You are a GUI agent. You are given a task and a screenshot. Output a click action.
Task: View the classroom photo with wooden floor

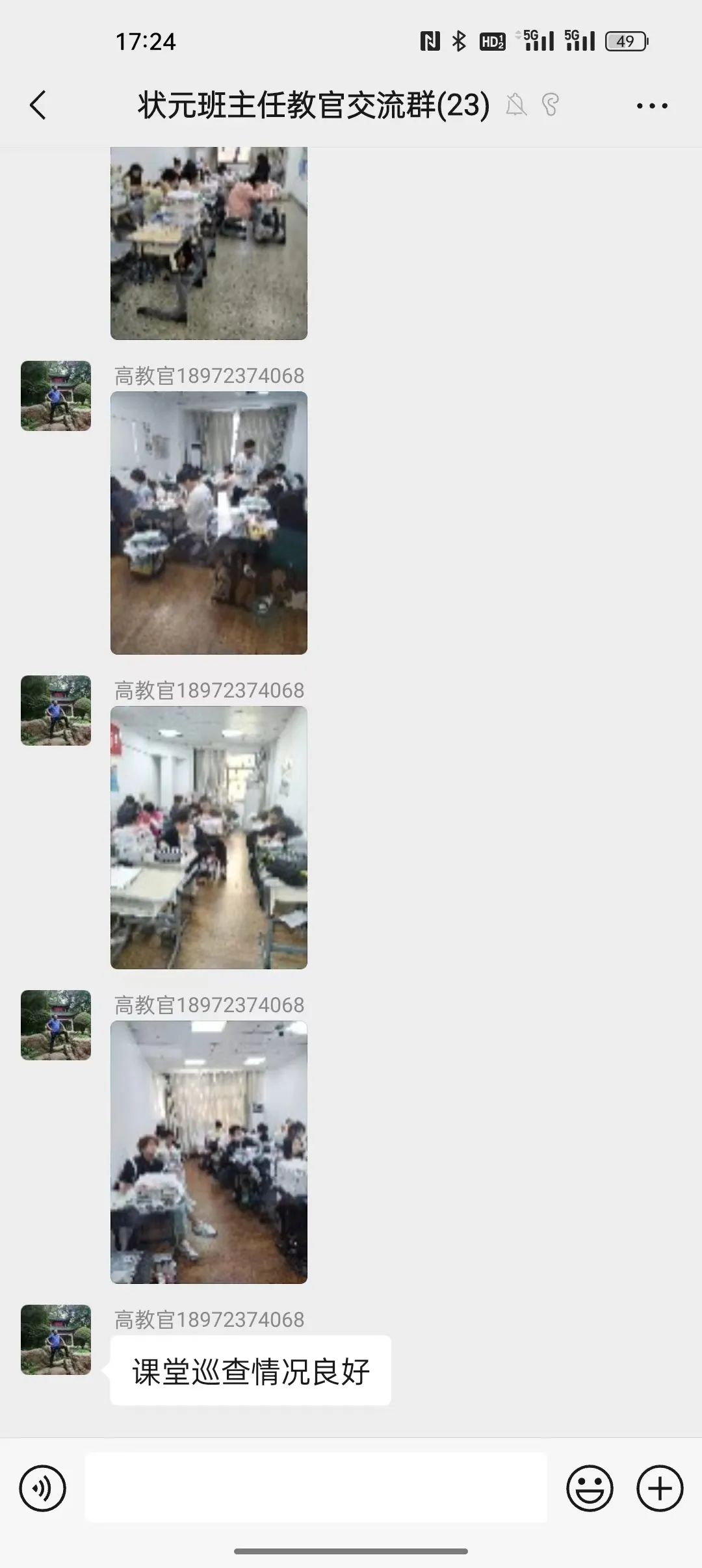pyautogui.click(x=209, y=523)
